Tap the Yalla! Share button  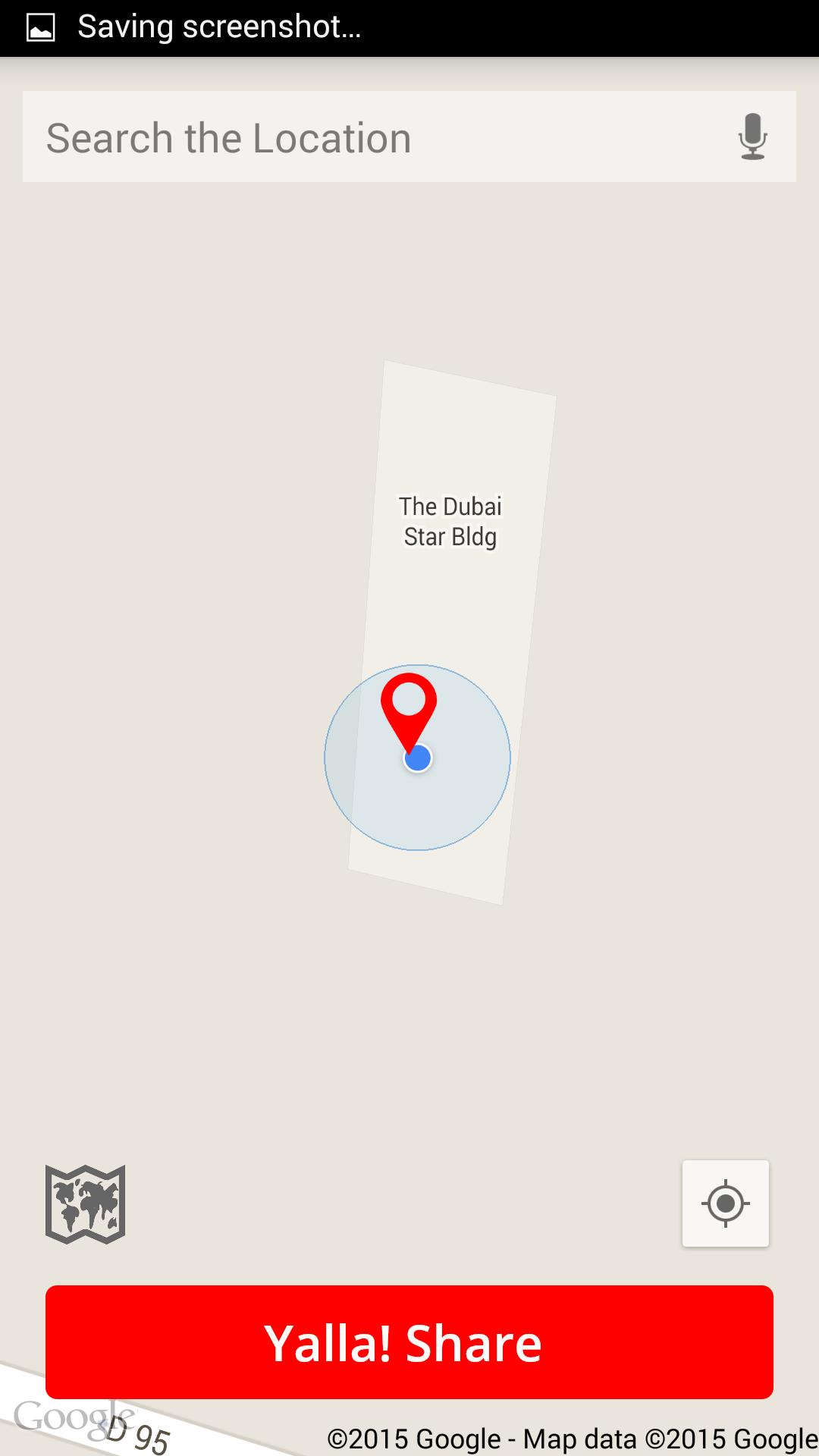pos(409,1342)
